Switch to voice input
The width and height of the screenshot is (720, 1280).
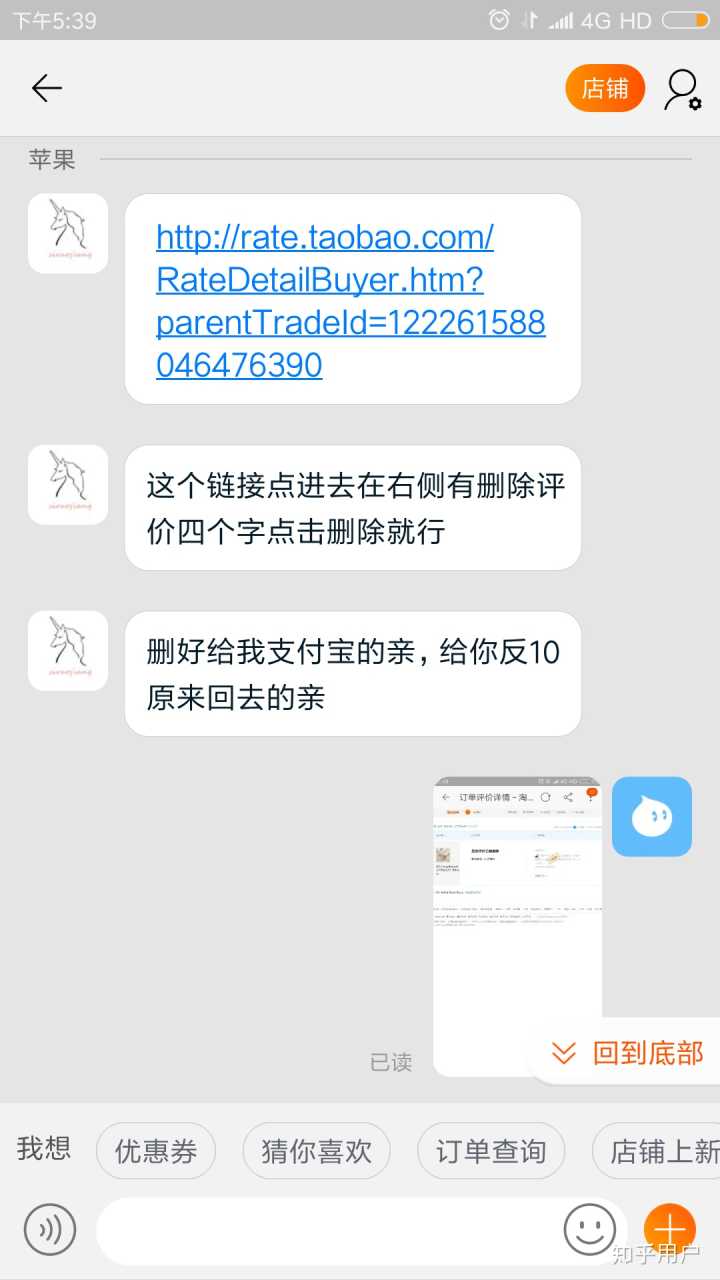50,1230
